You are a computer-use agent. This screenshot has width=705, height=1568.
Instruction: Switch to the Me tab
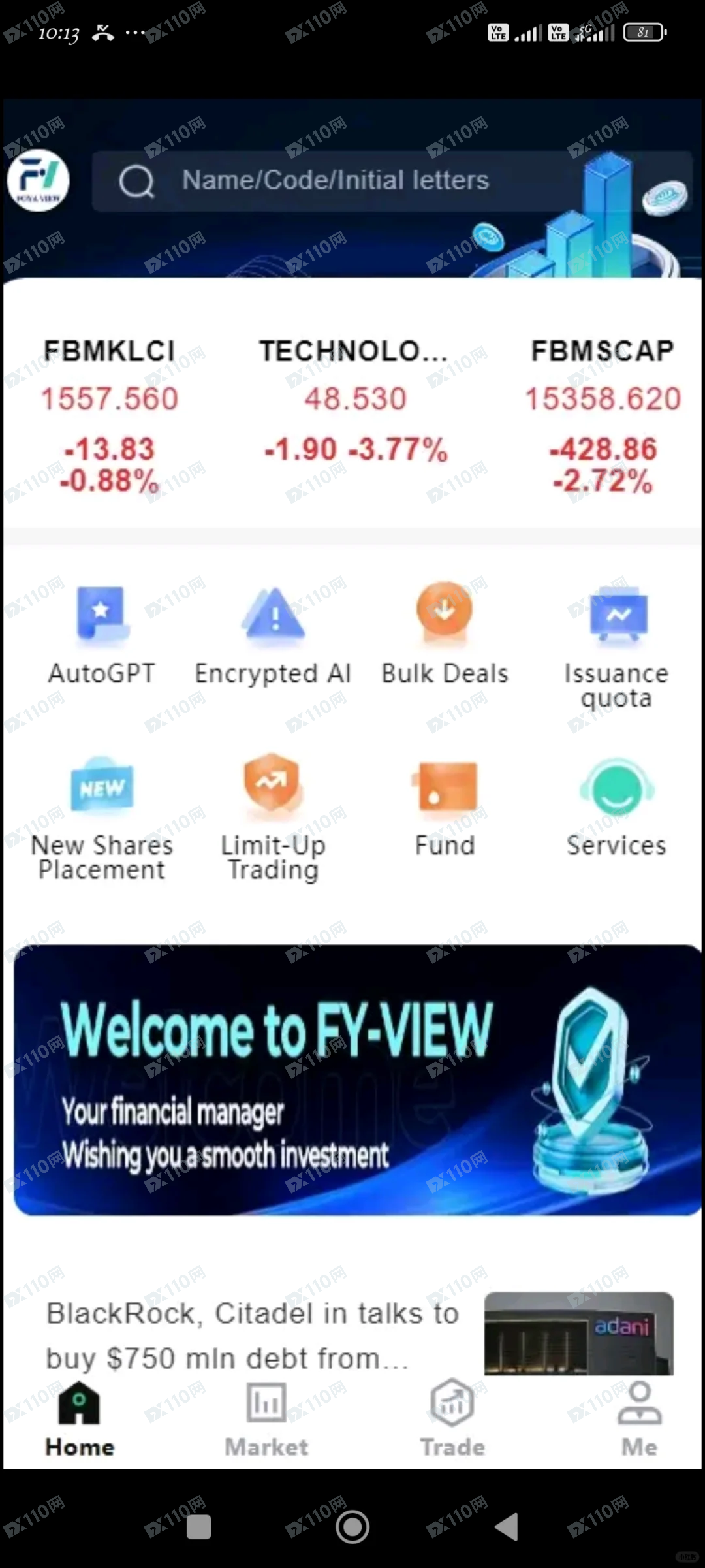point(639,1418)
